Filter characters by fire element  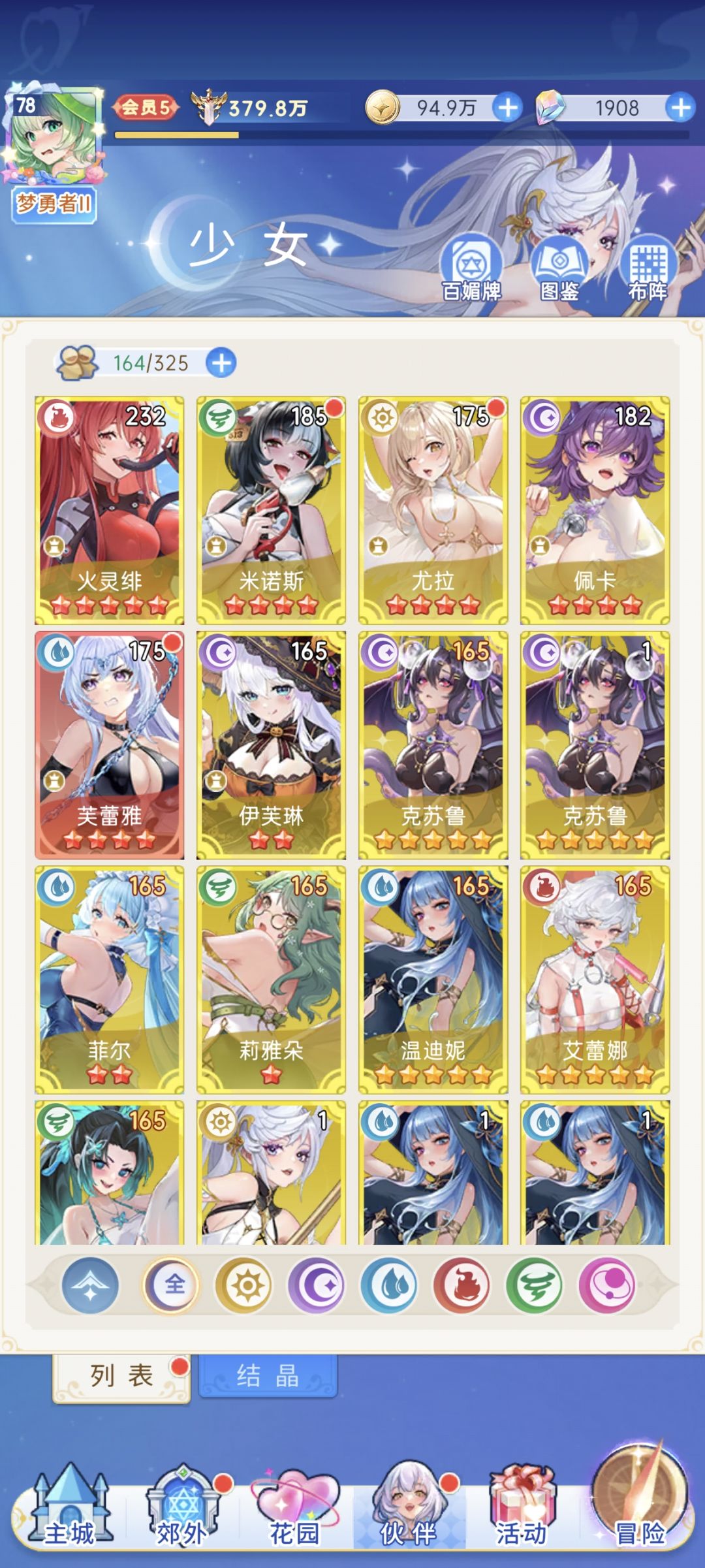[462, 1285]
